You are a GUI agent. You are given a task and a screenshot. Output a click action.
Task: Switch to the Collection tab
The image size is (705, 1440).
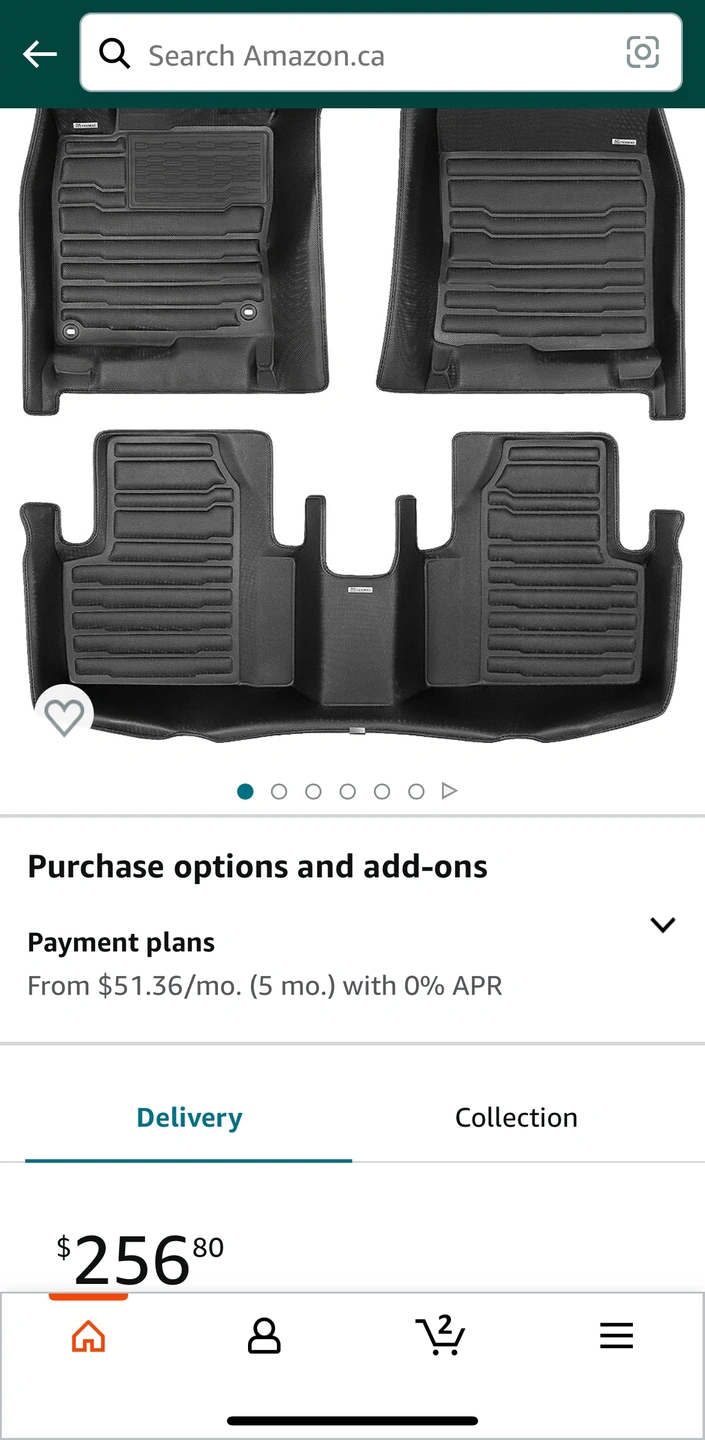click(516, 1118)
